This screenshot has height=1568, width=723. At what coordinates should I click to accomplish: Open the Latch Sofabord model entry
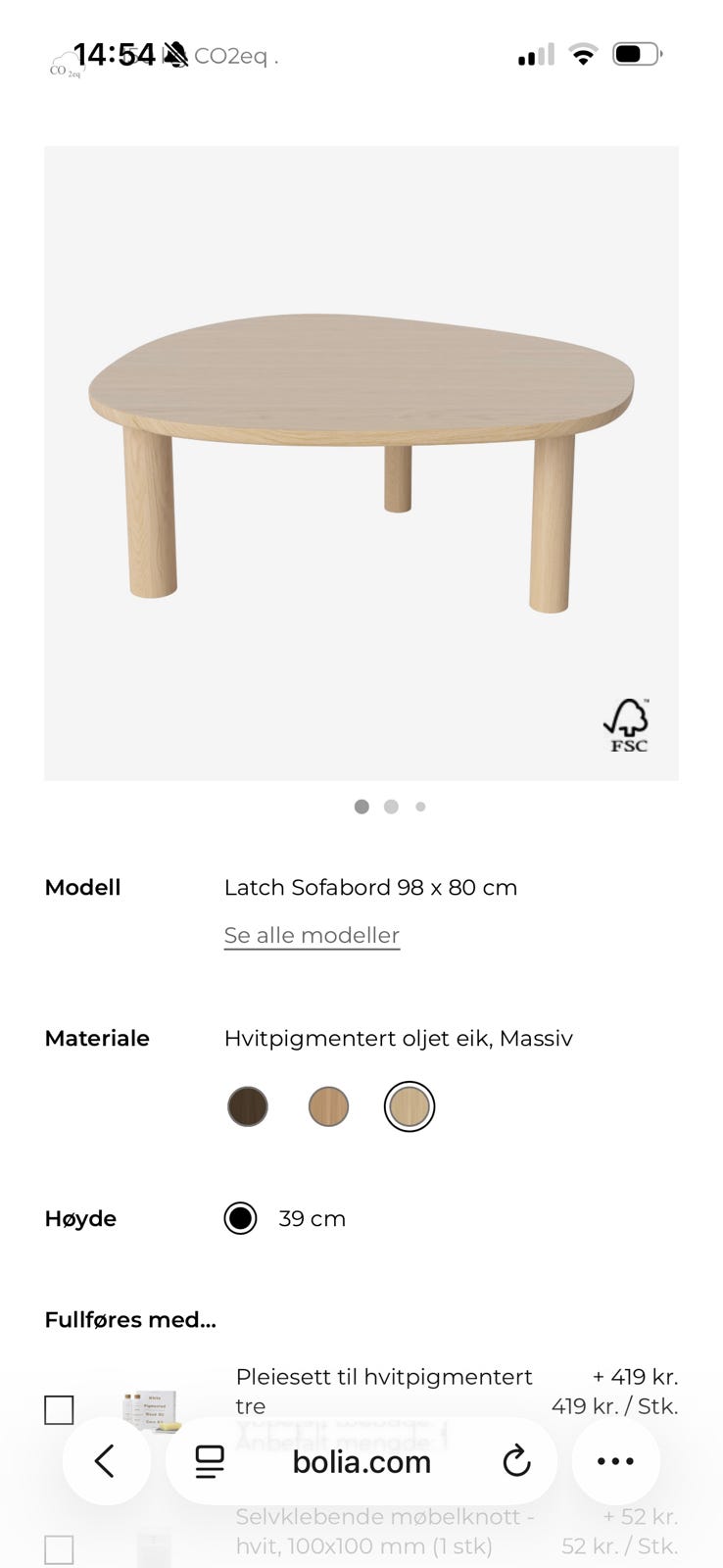click(x=371, y=887)
